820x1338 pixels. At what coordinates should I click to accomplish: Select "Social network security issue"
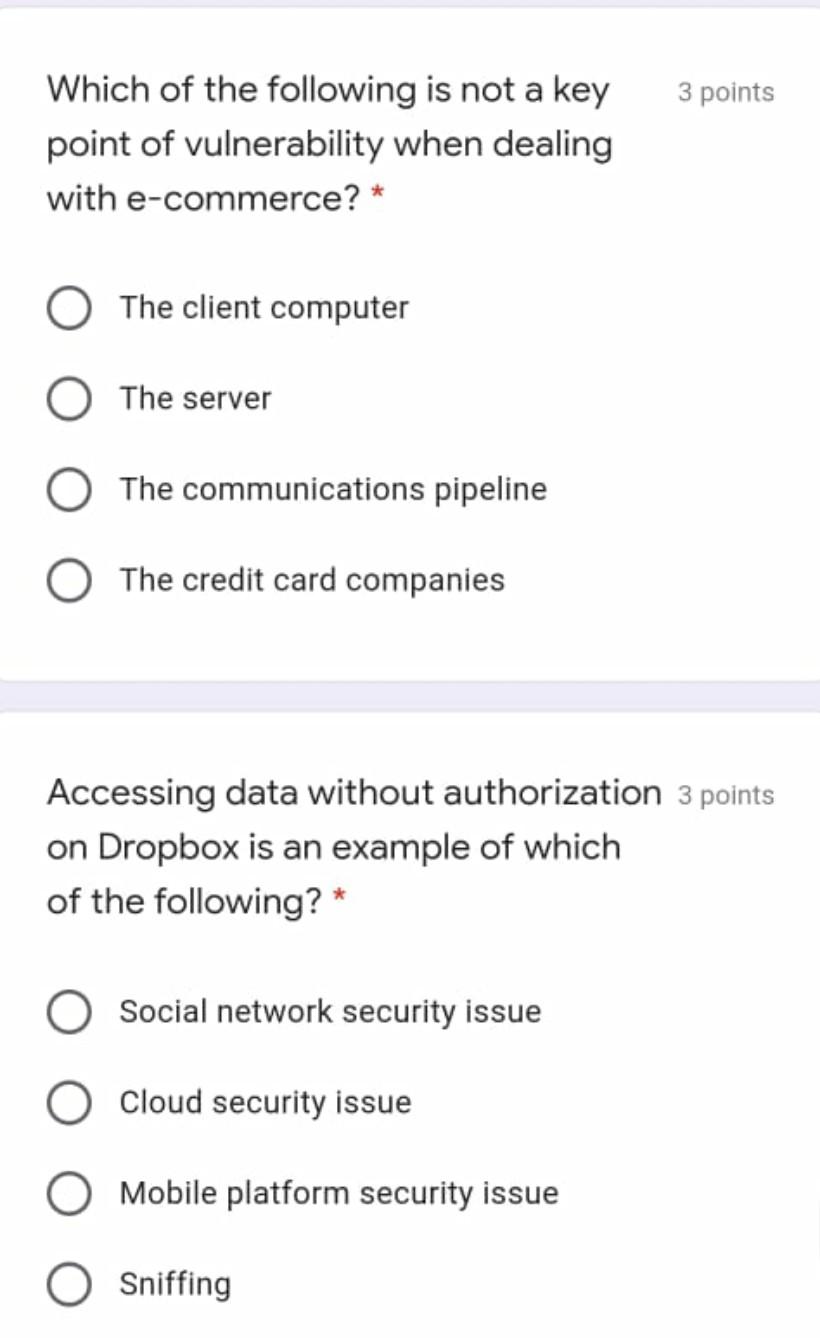point(69,1013)
